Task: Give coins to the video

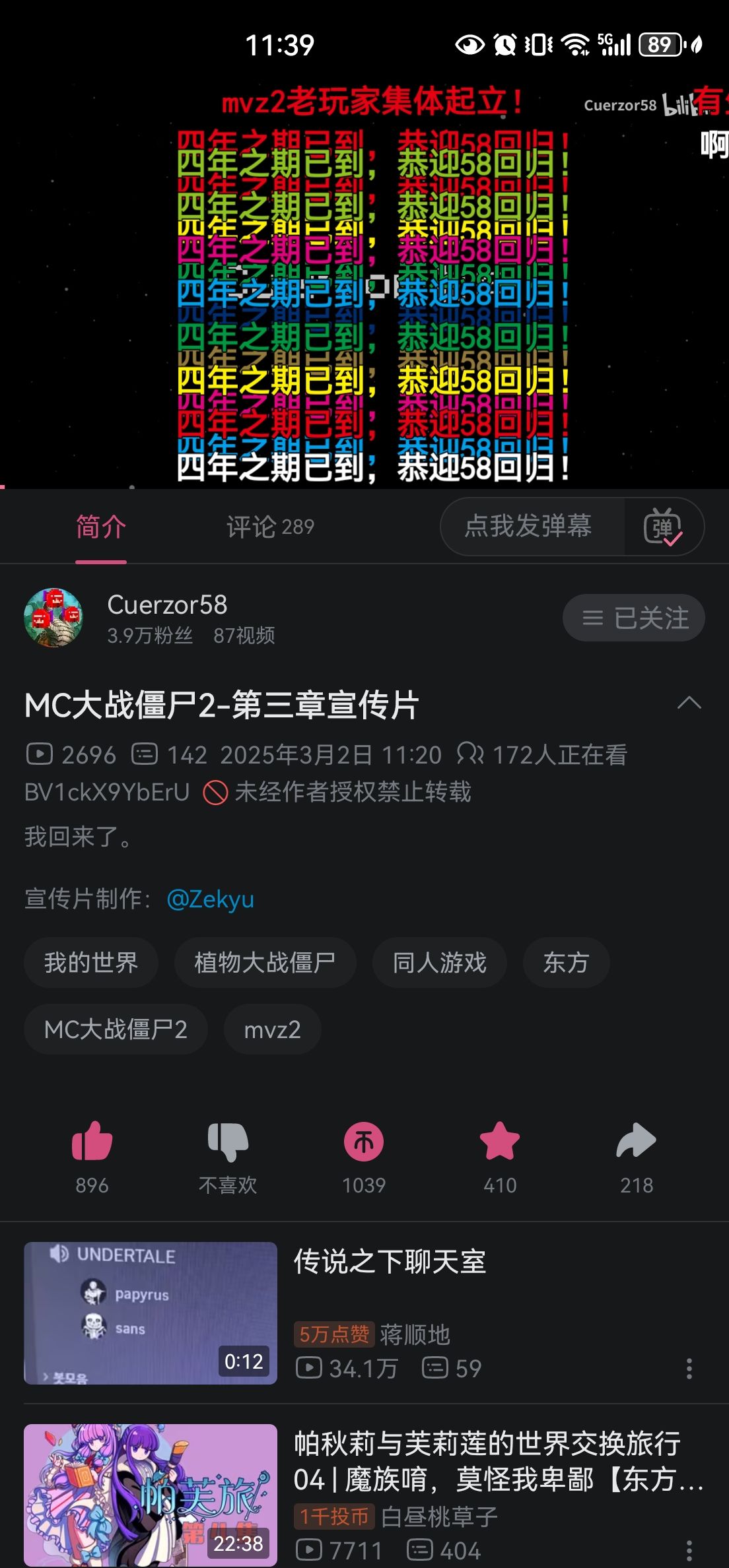Action: click(364, 1142)
